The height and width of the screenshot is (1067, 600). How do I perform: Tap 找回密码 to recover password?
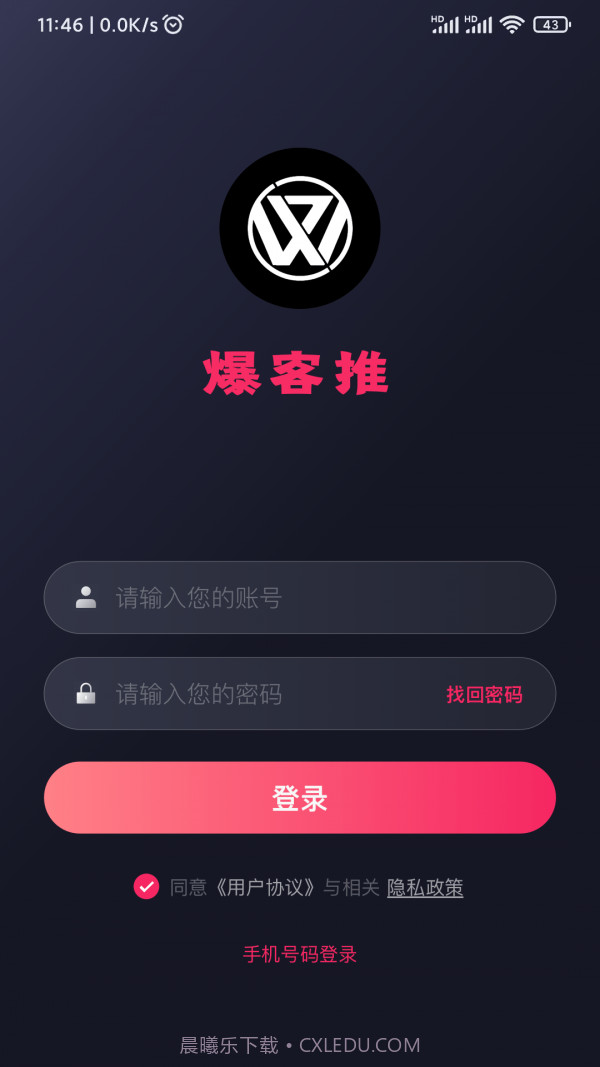484,694
